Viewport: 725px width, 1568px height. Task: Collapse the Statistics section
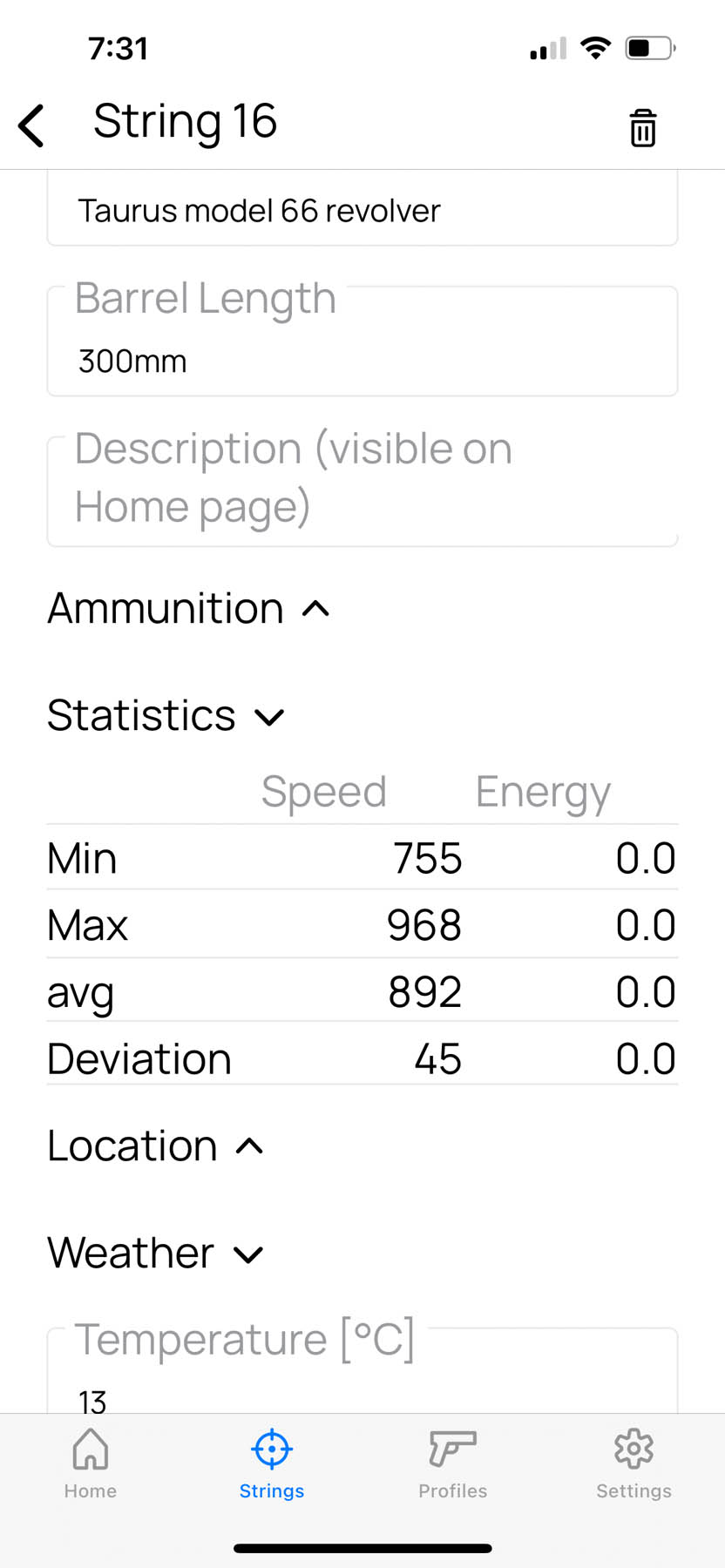coord(166,716)
